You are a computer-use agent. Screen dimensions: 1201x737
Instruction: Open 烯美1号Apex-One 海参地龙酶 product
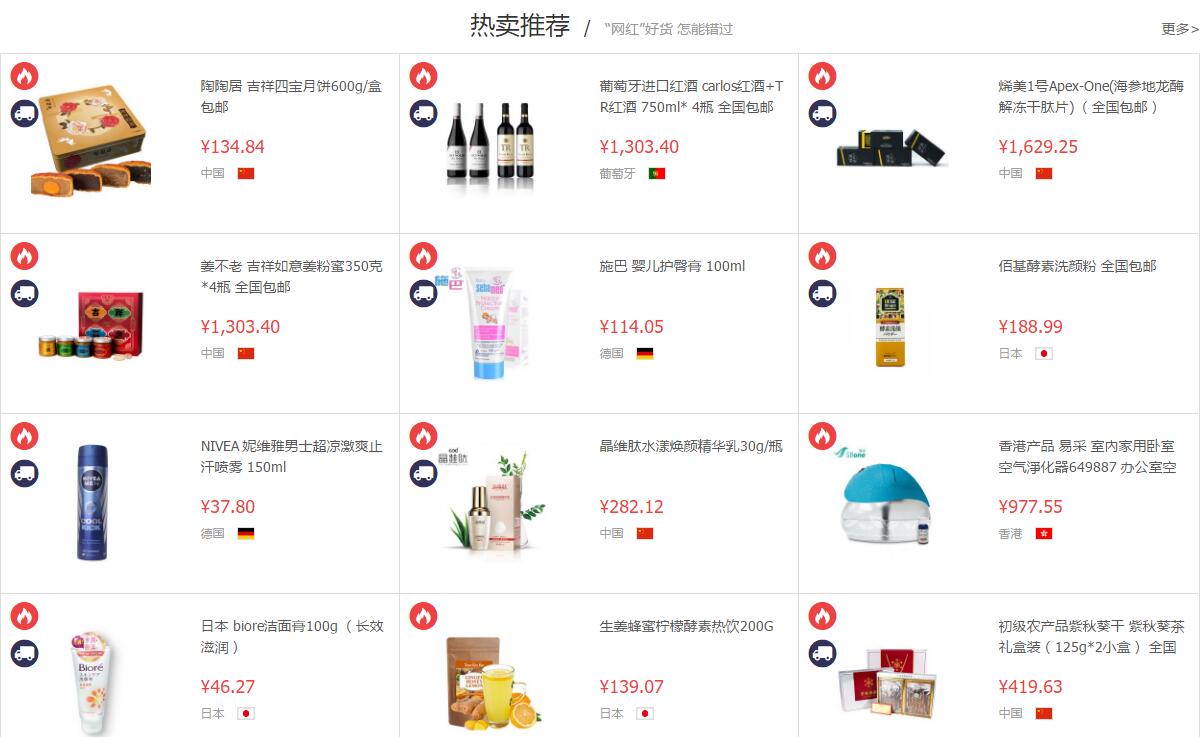[x=1090, y=96]
